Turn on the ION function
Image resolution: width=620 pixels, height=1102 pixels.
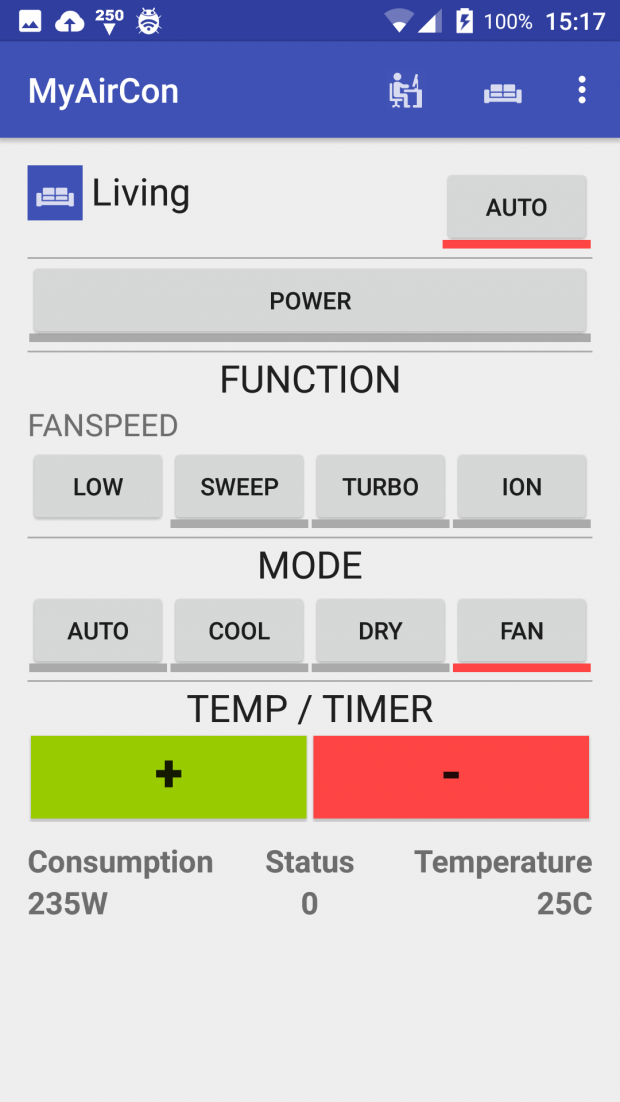click(x=521, y=487)
